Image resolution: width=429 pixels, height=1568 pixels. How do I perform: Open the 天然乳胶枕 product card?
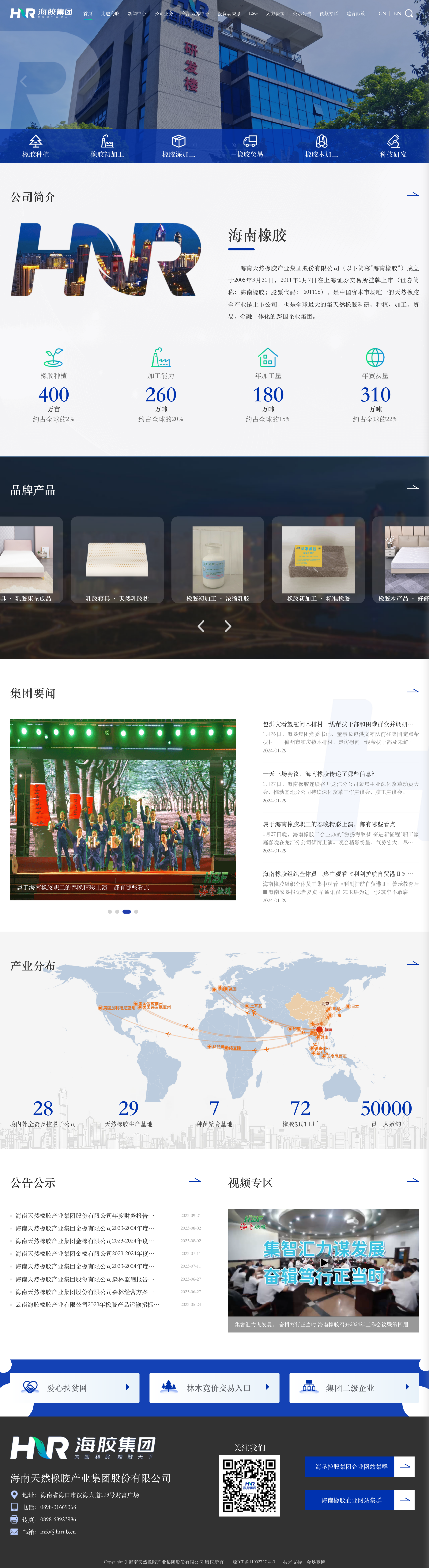coord(117,560)
